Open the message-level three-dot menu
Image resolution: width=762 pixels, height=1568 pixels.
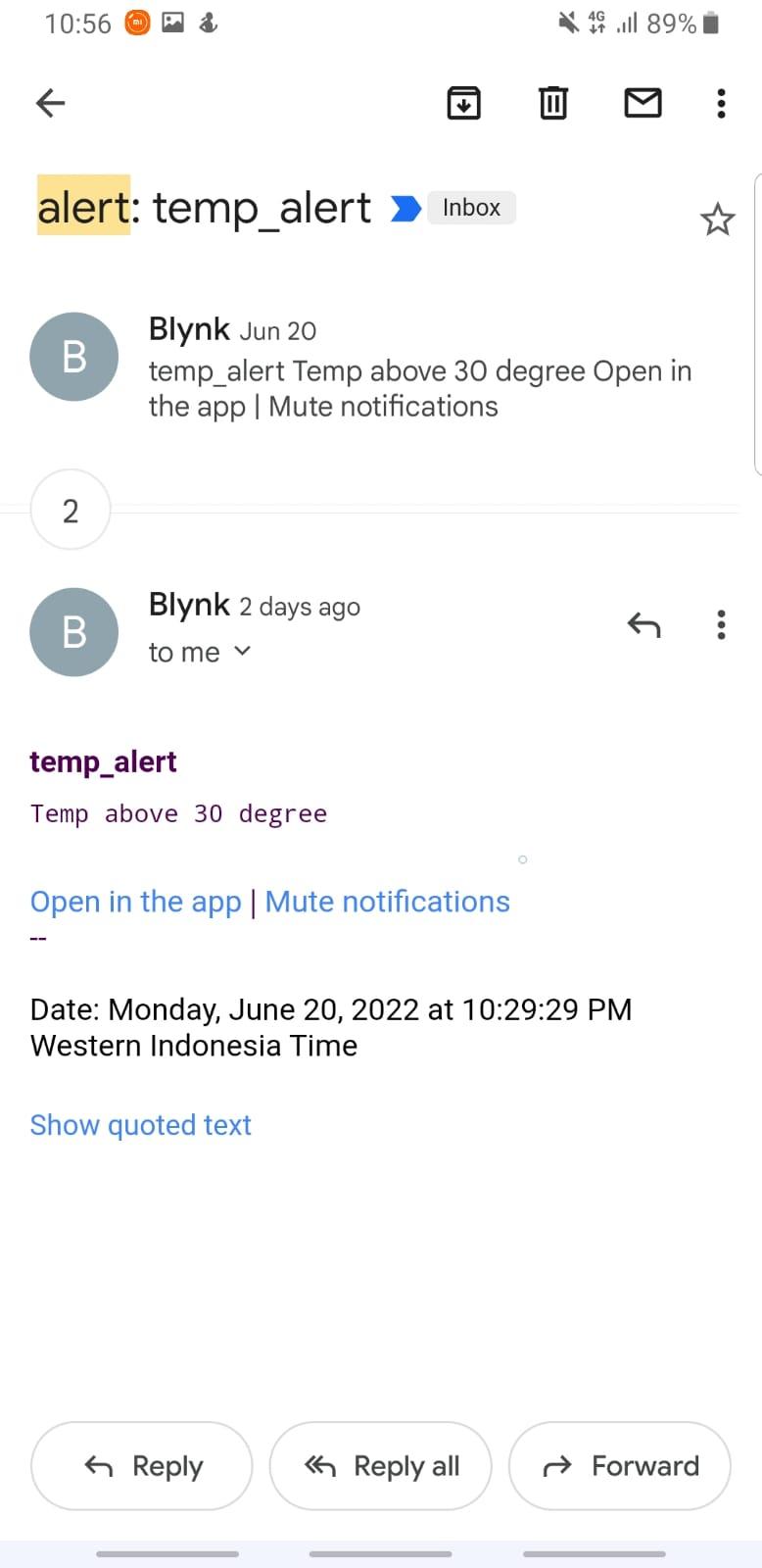tap(720, 624)
